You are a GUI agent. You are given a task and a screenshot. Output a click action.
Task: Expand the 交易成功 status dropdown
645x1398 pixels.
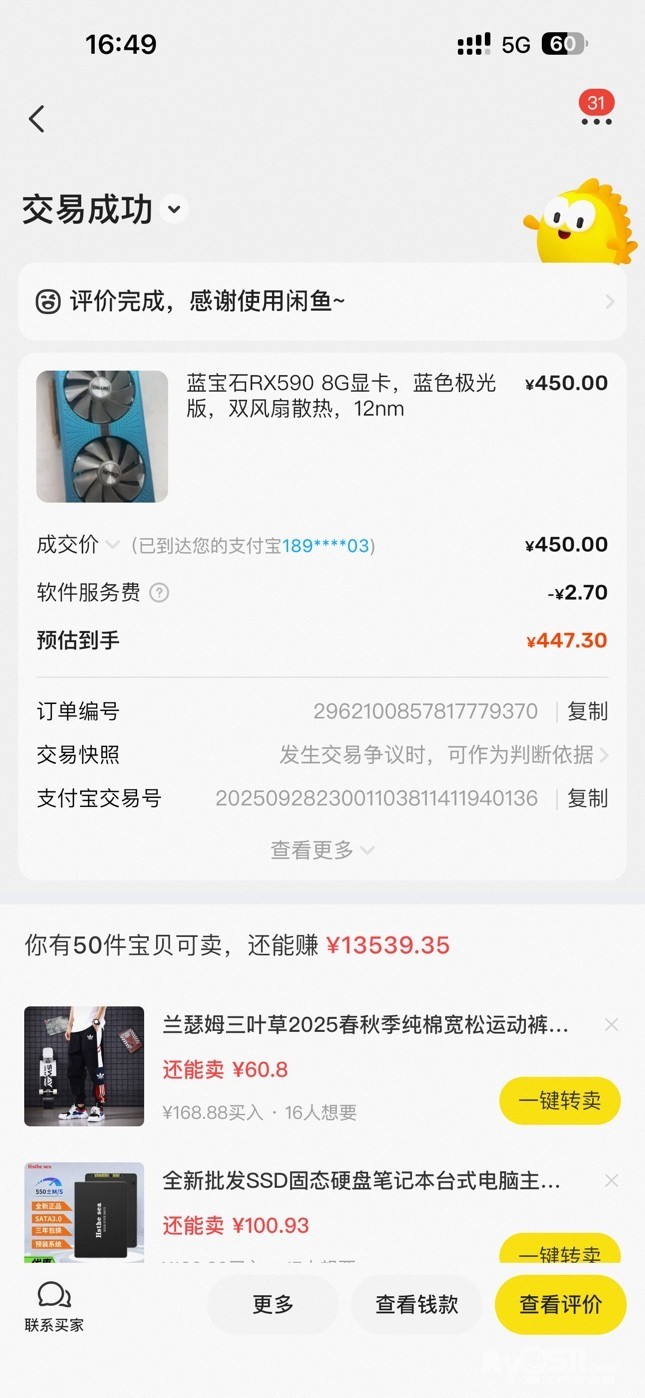[x=174, y=209]
